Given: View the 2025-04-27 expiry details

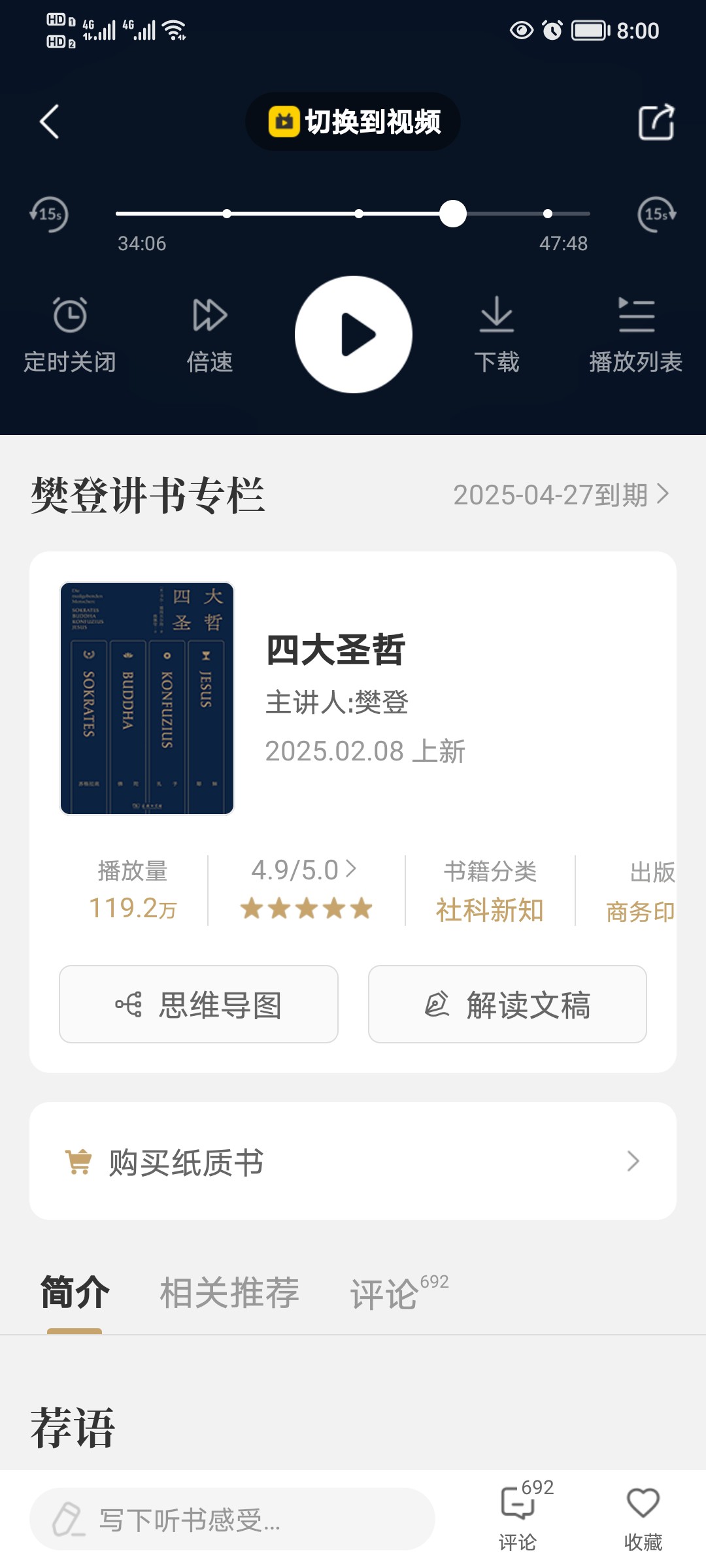Looking at the screenshot, I should [562, 495].
